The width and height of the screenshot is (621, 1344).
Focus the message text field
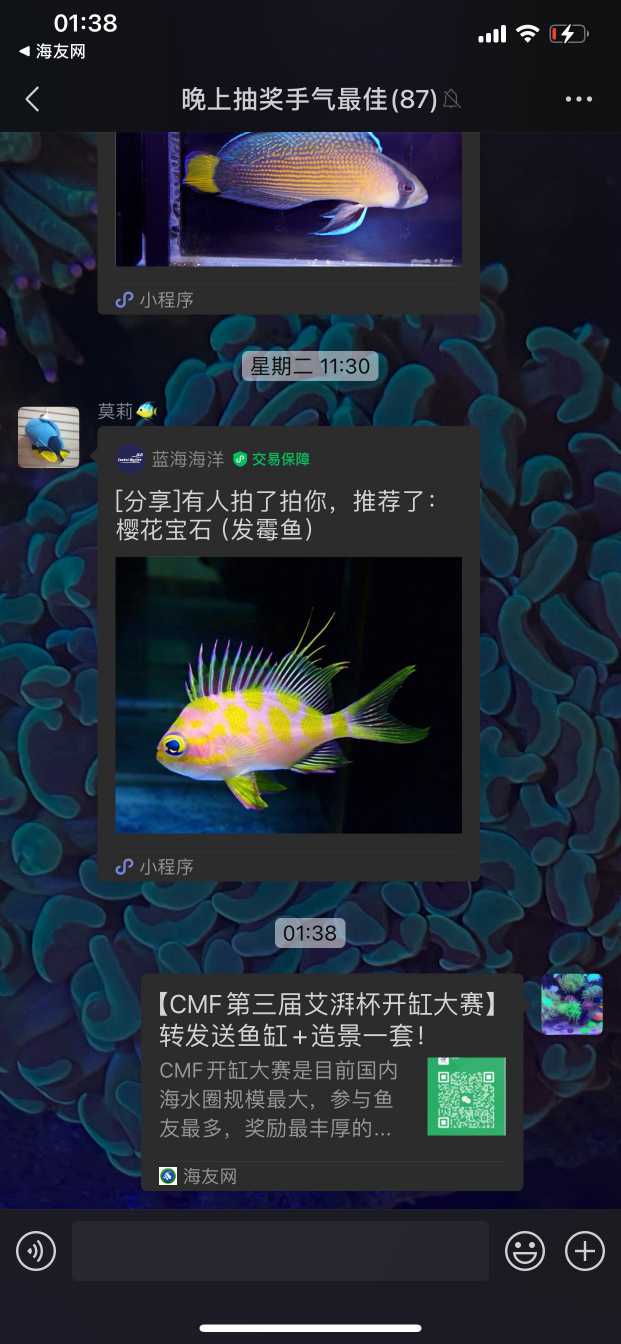pos(280,1251)
